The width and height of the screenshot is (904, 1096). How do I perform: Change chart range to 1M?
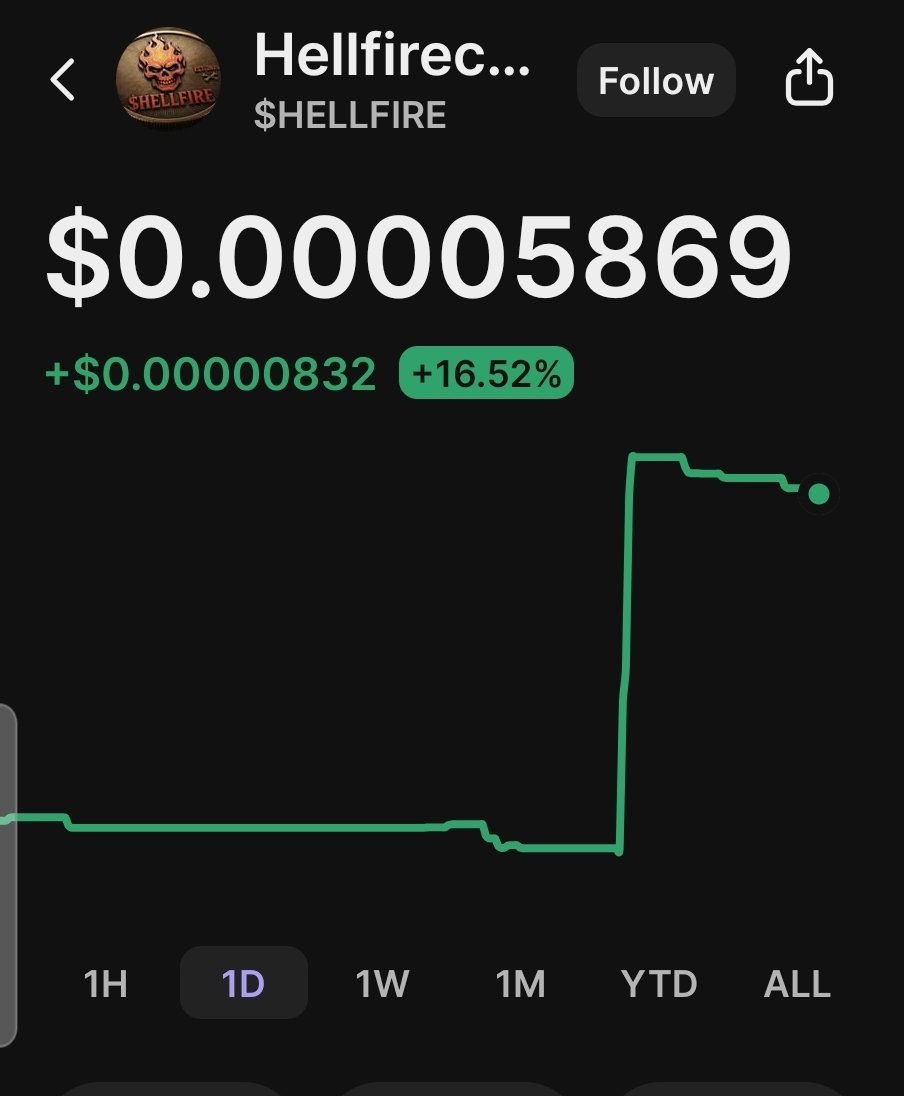(x=520, y=984)
